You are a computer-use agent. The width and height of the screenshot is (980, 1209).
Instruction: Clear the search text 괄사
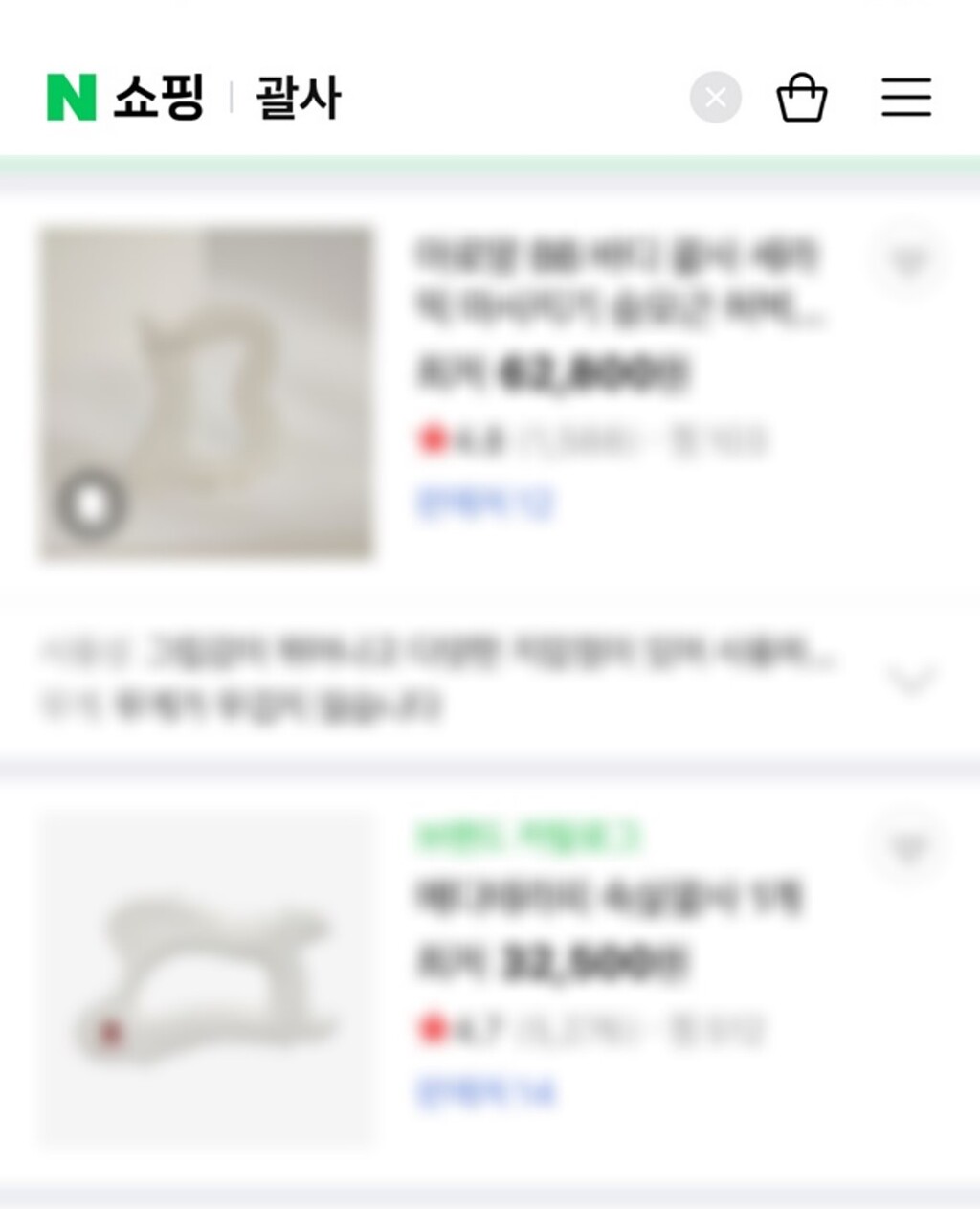pos(715,97)
